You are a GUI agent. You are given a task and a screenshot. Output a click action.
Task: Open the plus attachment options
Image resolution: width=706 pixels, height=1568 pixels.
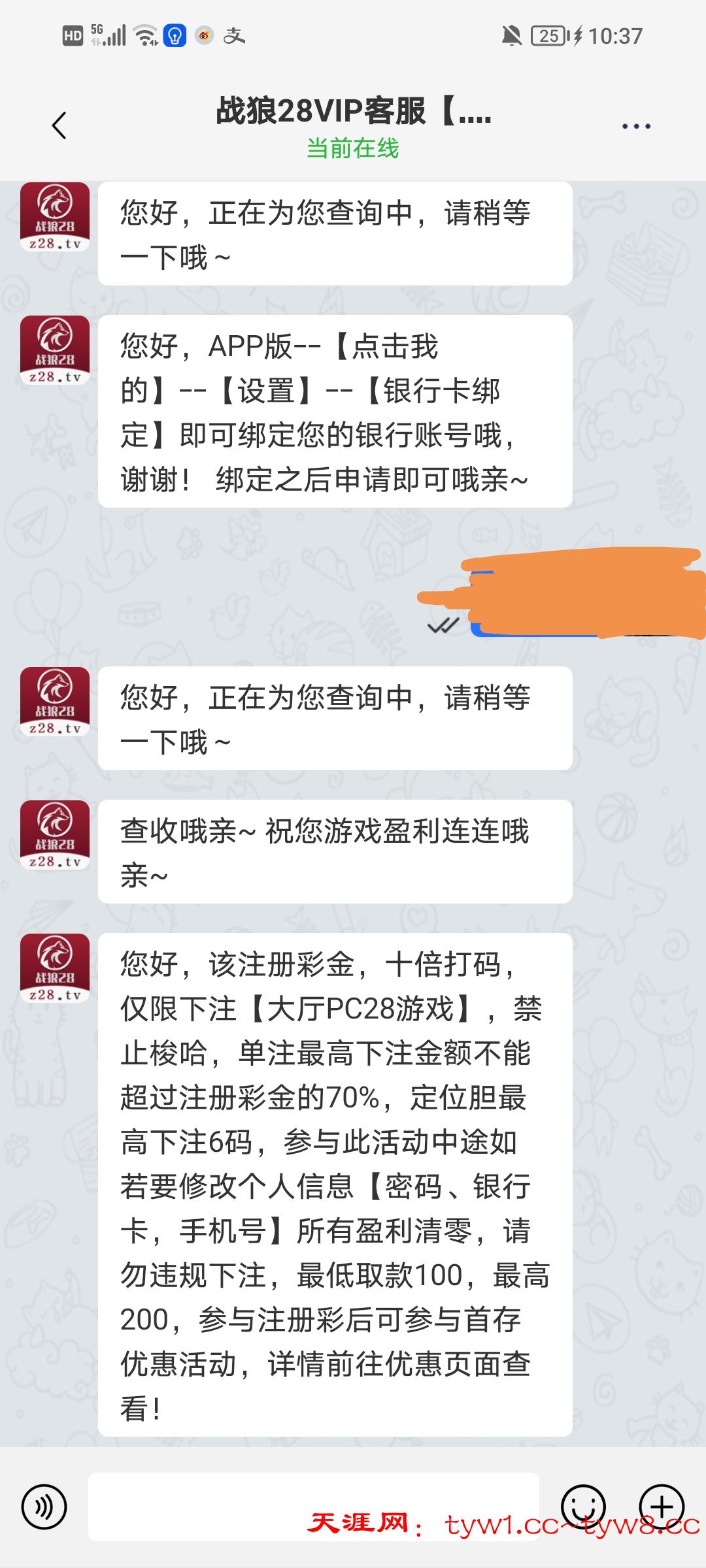662,1507
